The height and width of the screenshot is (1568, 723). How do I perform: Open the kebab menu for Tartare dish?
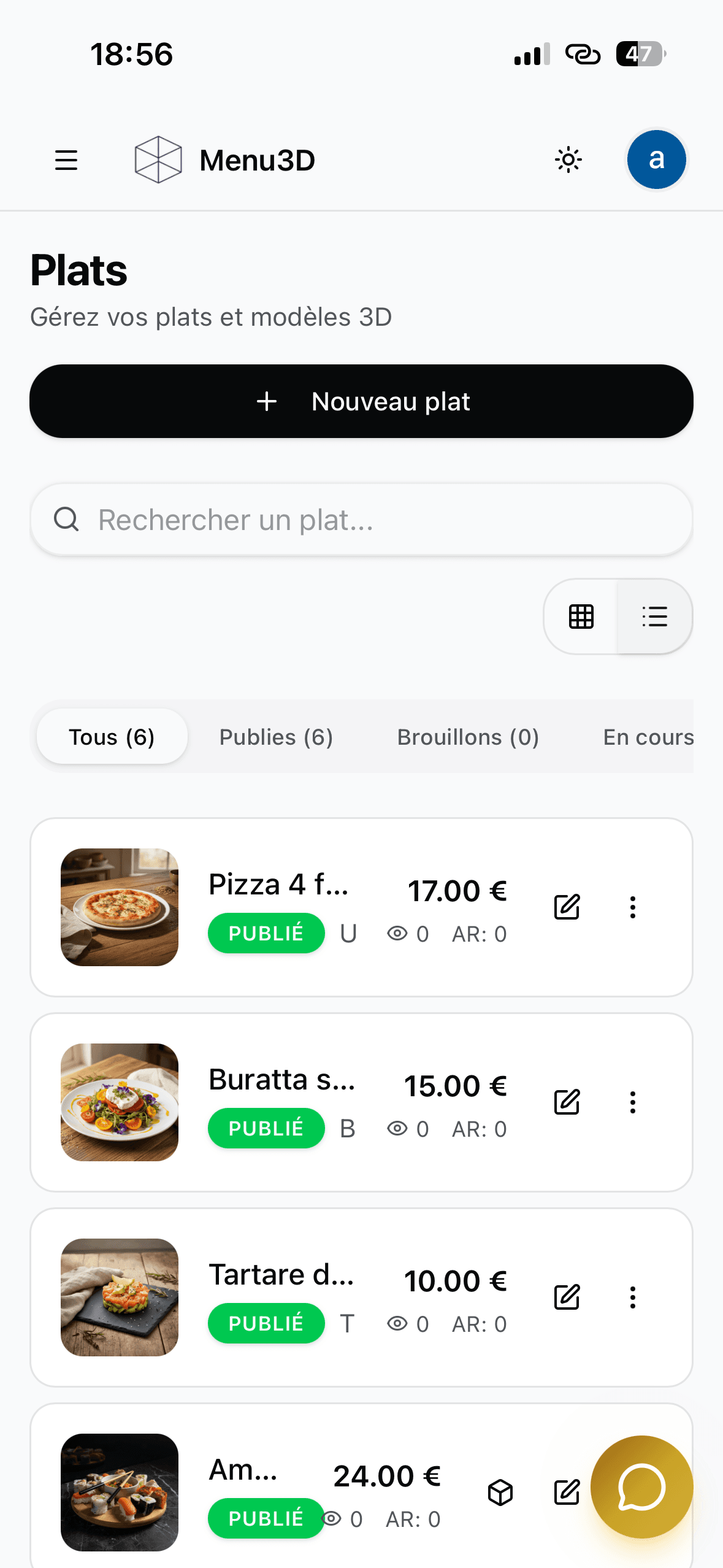click(632, 1297)
